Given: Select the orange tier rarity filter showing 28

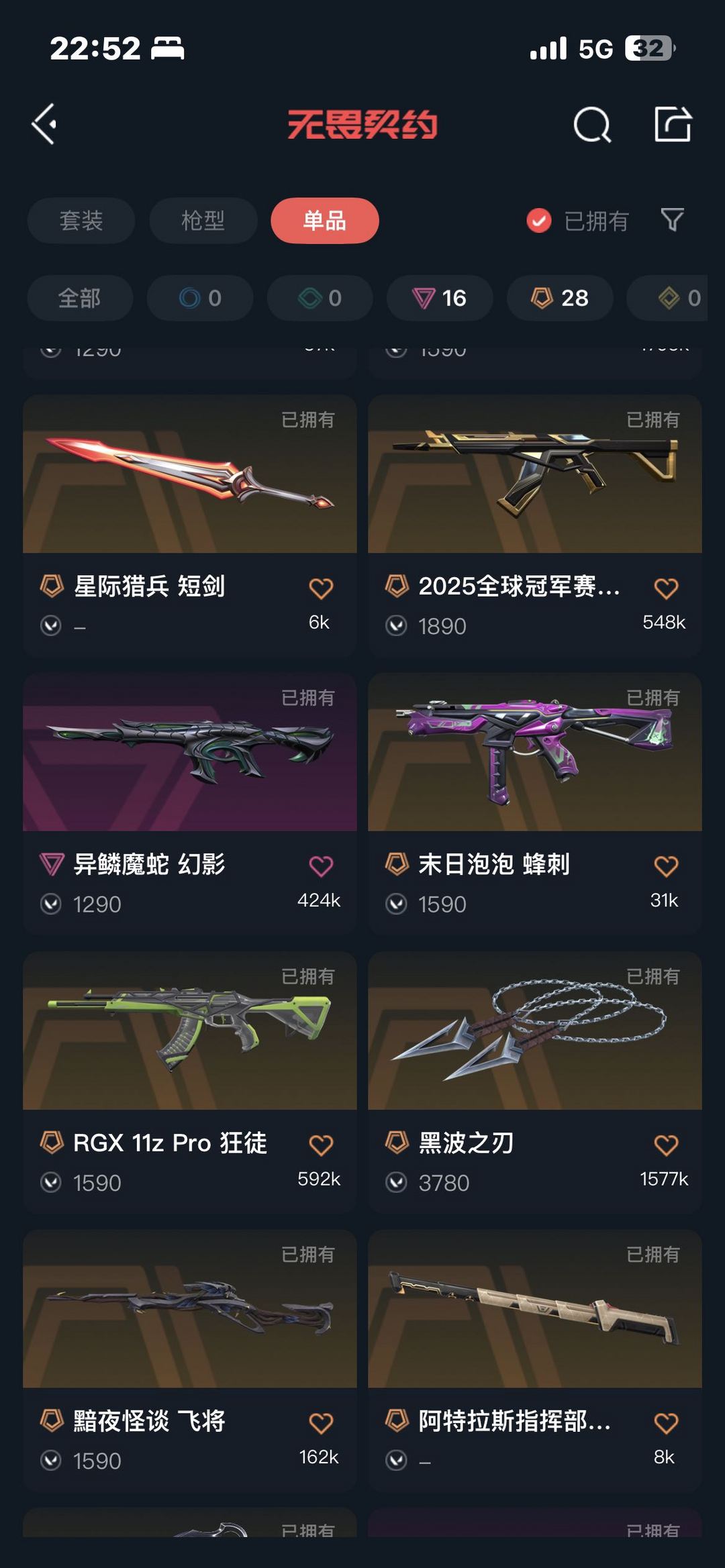Looking at the screenshot, I should pyautogui.click(x=559, y=299).
